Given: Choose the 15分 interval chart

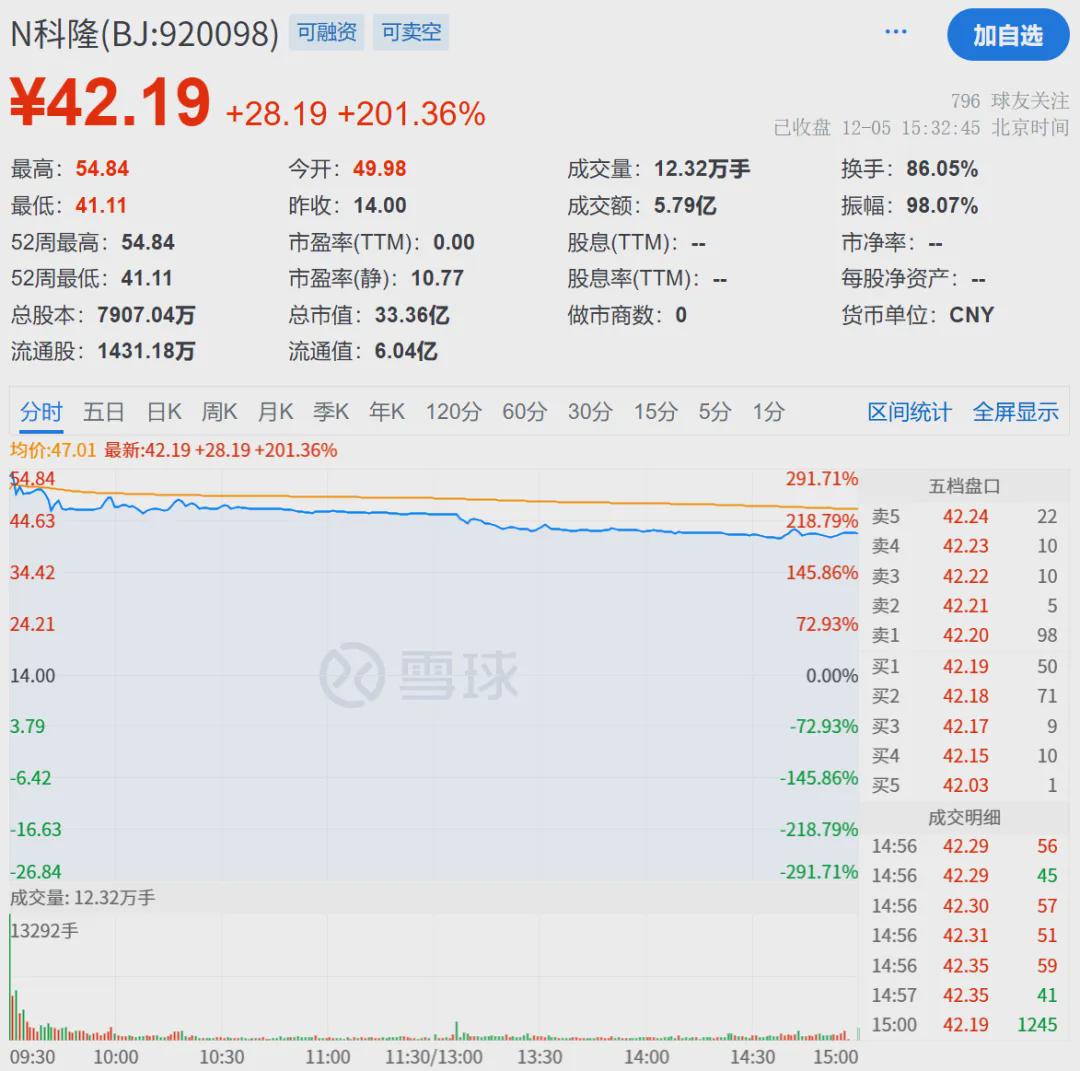Looking at the screenshot, I should point(656,412).
